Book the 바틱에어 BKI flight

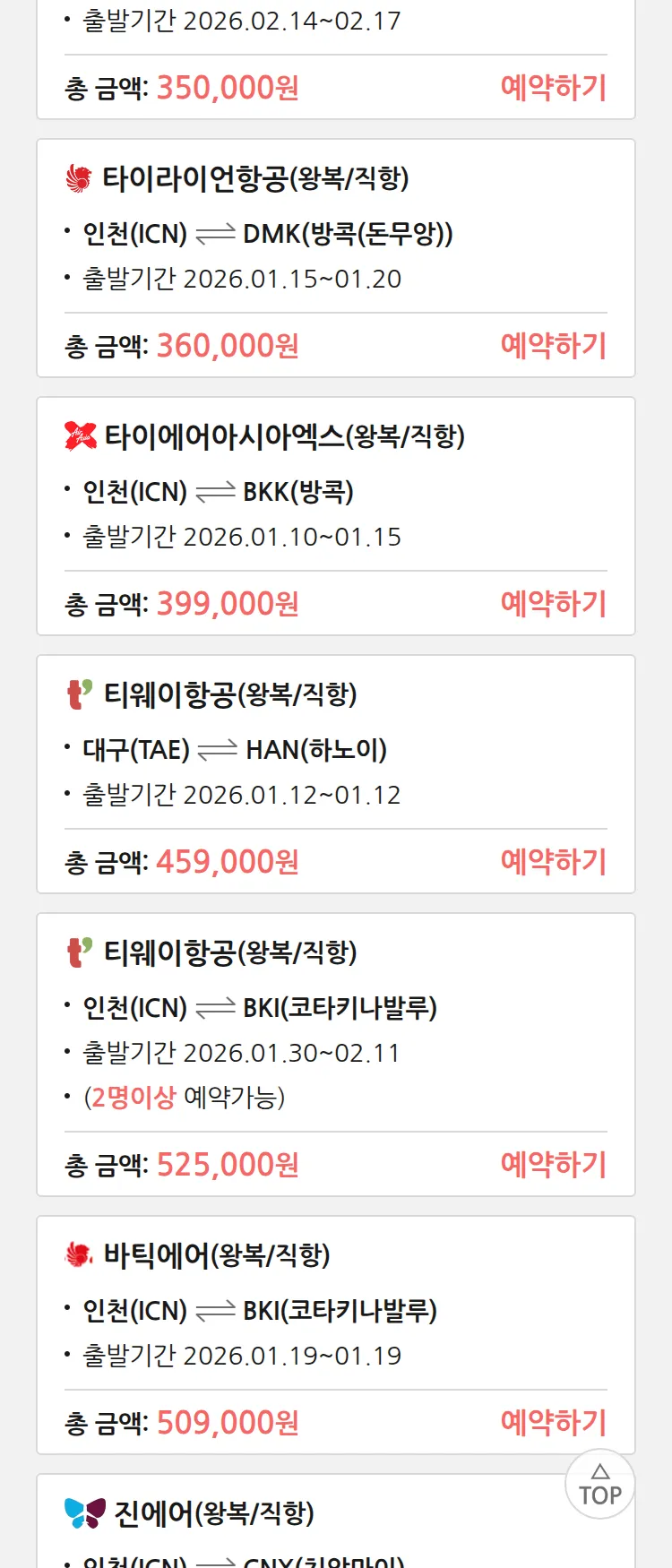553,1423
